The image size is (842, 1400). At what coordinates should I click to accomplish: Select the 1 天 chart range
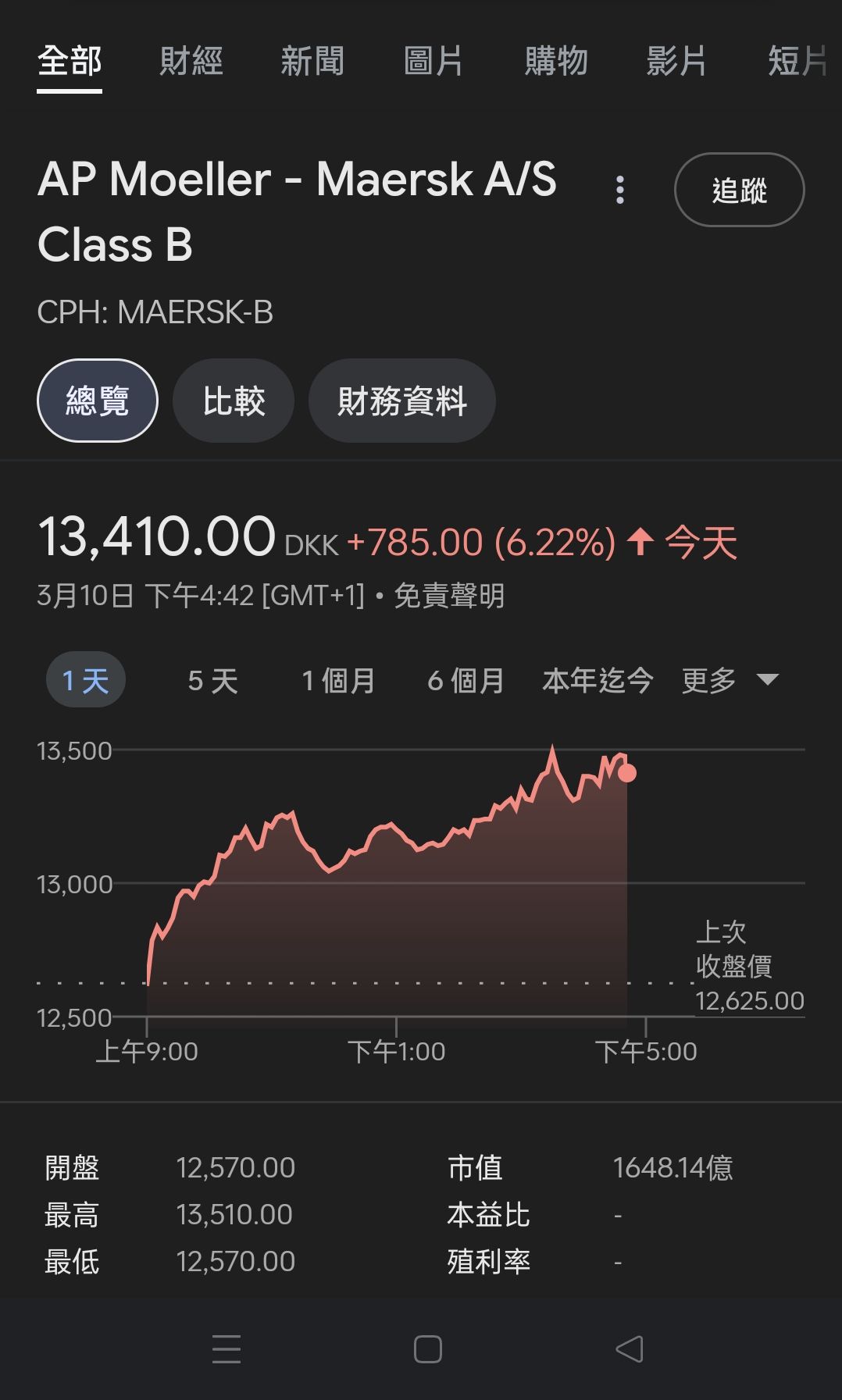pyautogui.click(x=86, y=680)
